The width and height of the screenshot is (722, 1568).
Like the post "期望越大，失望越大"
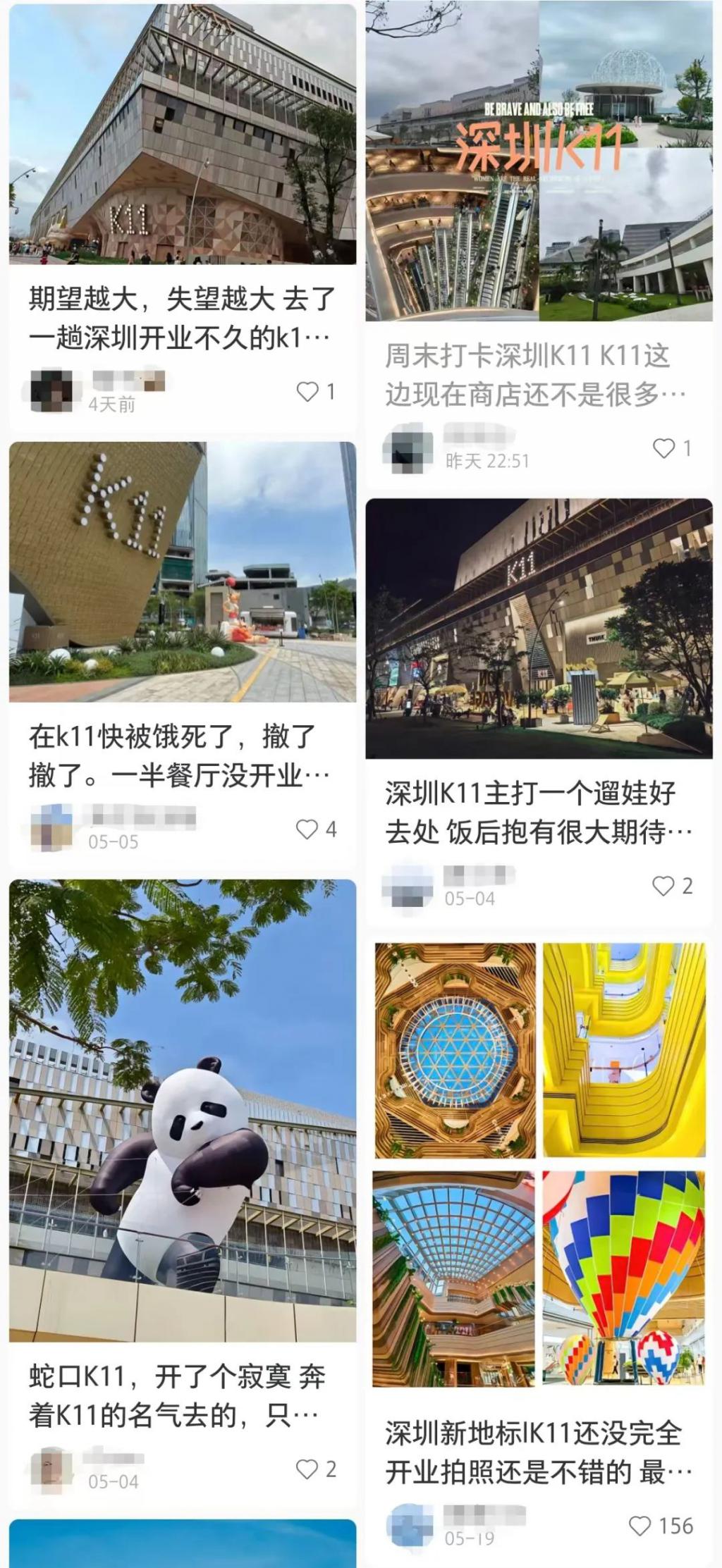(x=307, y=392)
